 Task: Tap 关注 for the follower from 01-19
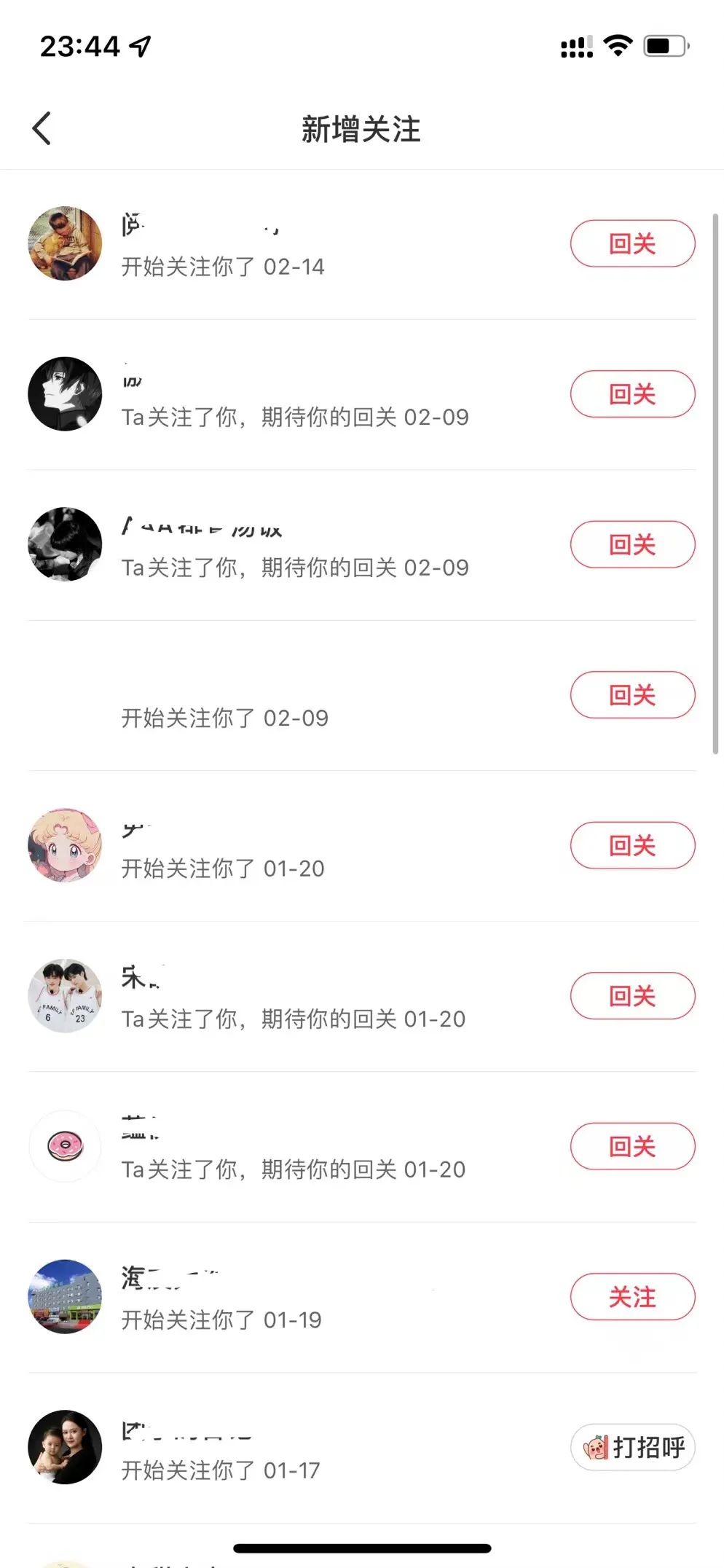(x=631, y=1297)
